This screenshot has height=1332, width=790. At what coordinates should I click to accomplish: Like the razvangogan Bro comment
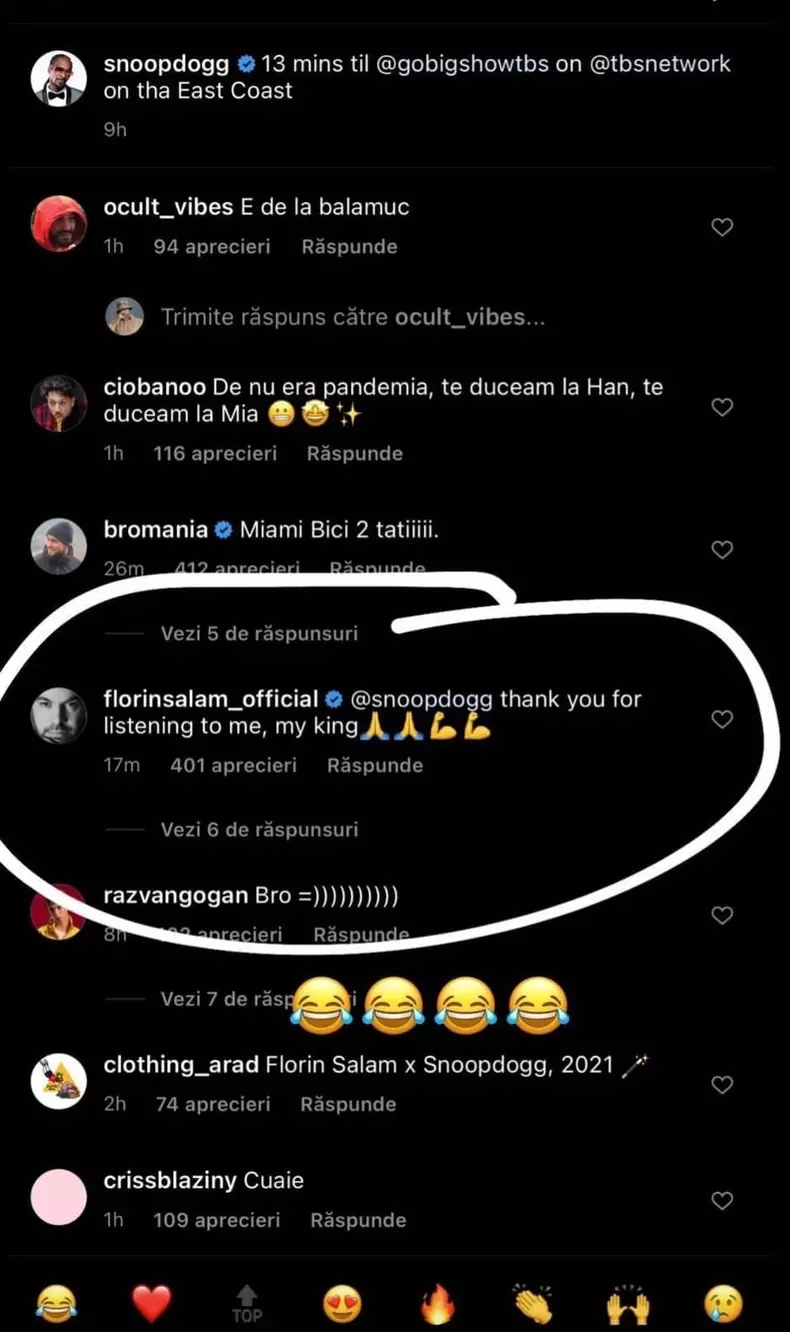pyautogui.click(x=722, y=915)
